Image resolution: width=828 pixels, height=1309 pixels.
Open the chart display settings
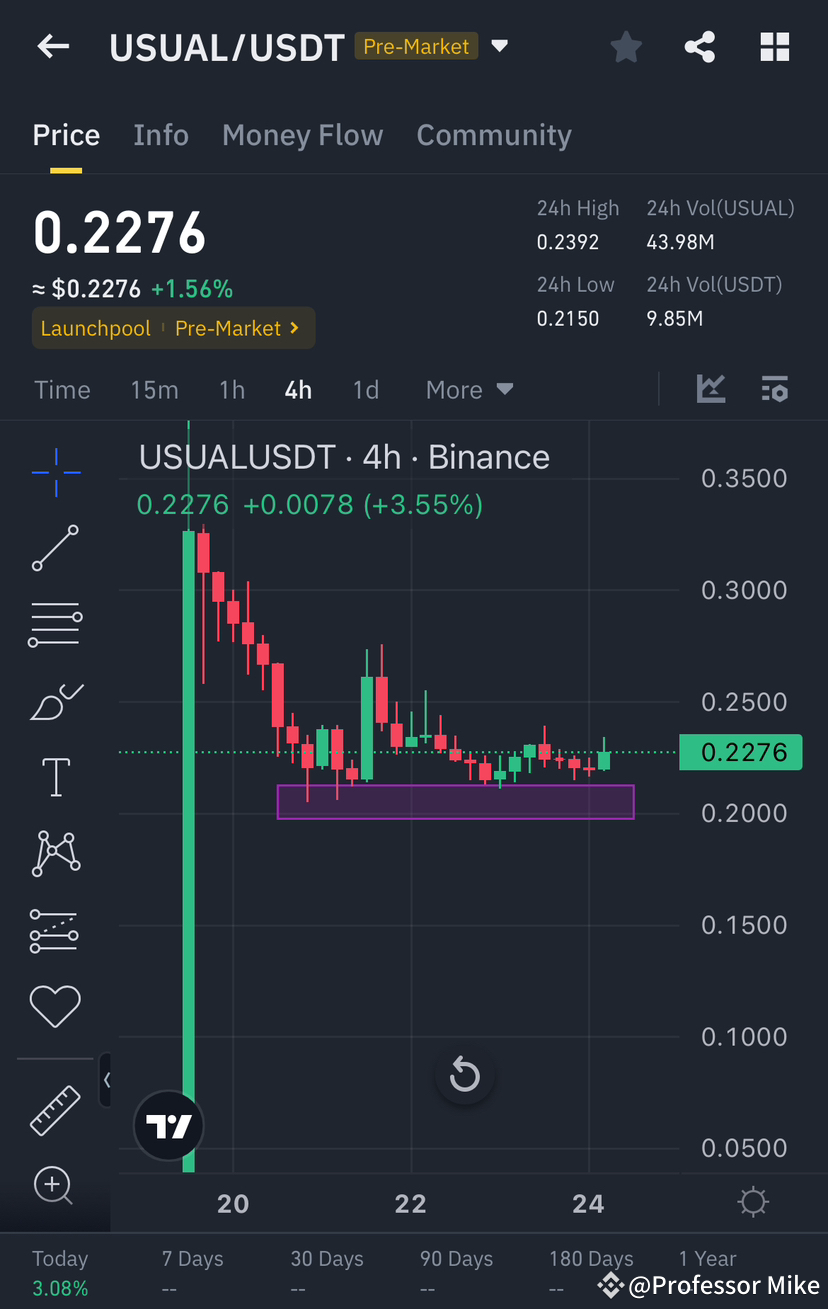[x=753, y=1202]
